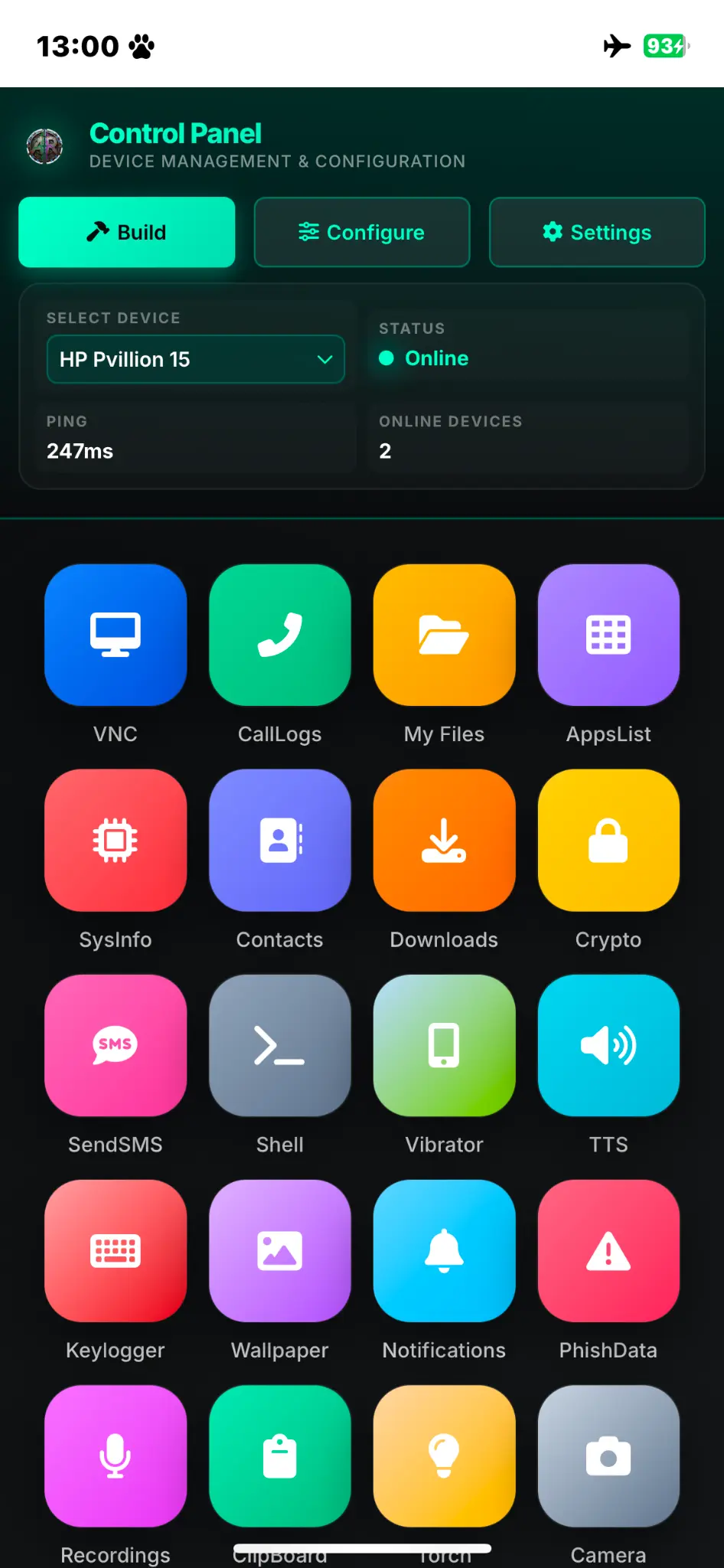
Task: View system information with SysInfo
Action: 116,841
